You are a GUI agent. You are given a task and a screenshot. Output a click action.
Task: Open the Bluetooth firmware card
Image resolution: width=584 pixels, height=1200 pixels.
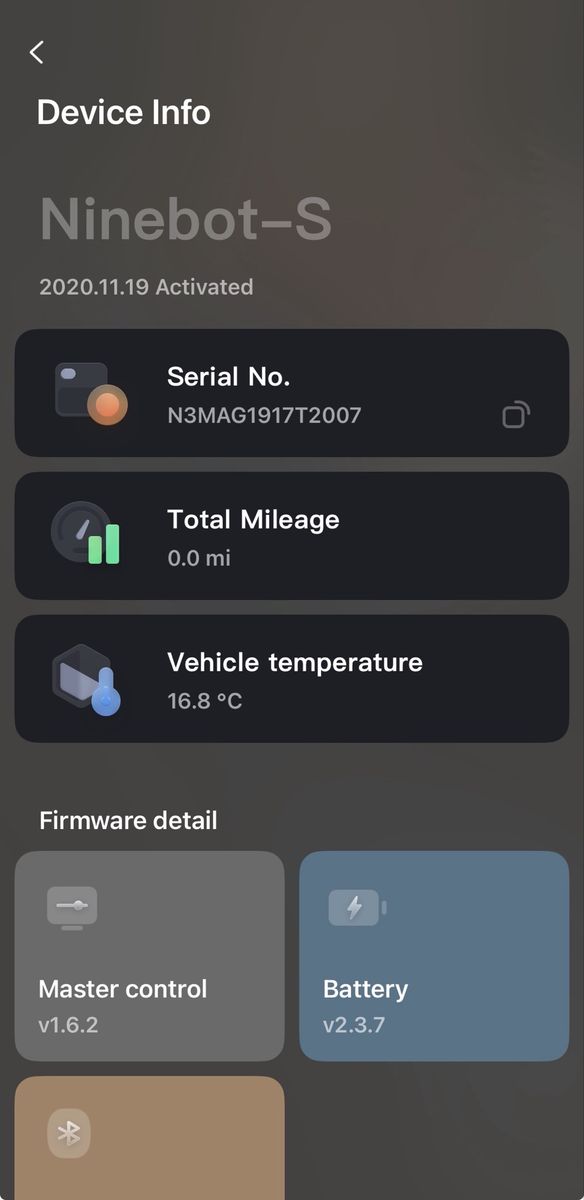(x=150, y=1138)
